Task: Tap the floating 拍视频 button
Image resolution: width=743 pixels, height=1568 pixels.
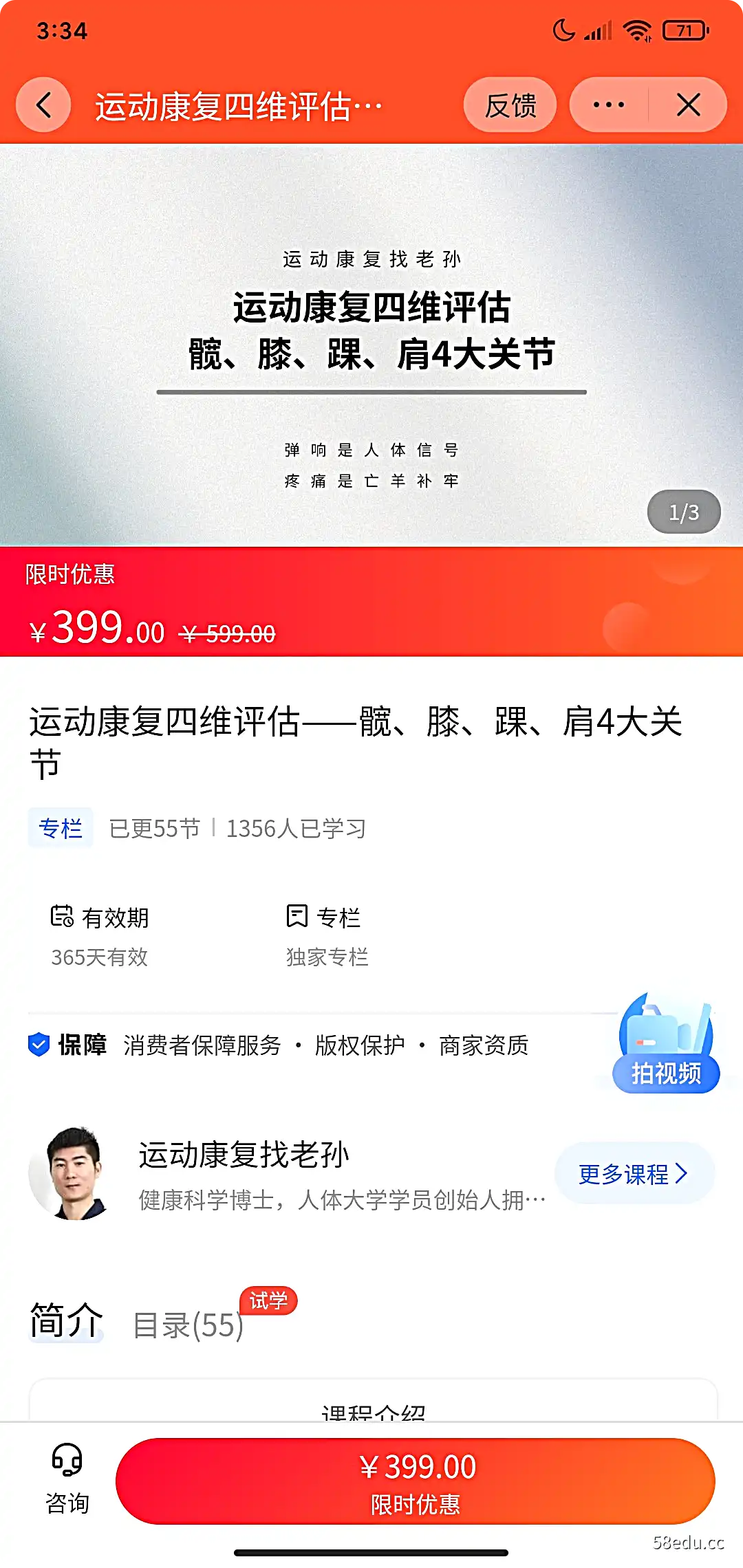Action: click(x=665, y=1045)
